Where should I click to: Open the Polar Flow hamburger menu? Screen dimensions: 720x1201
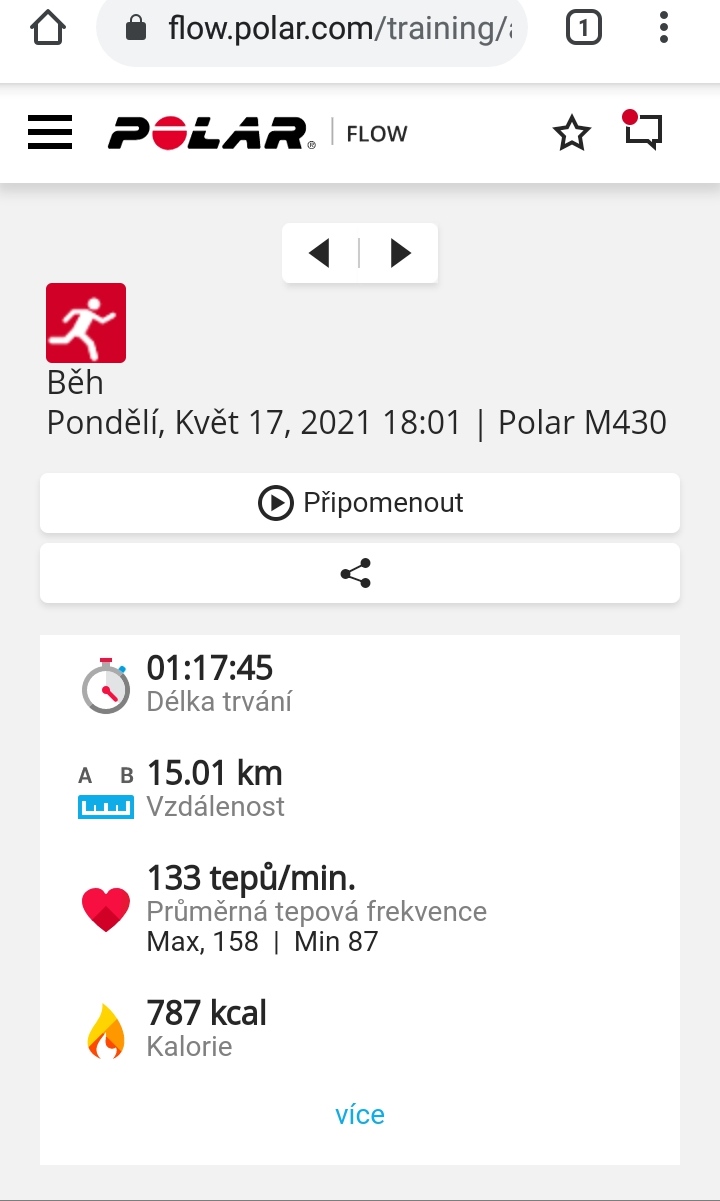click(x=50, y=132)
